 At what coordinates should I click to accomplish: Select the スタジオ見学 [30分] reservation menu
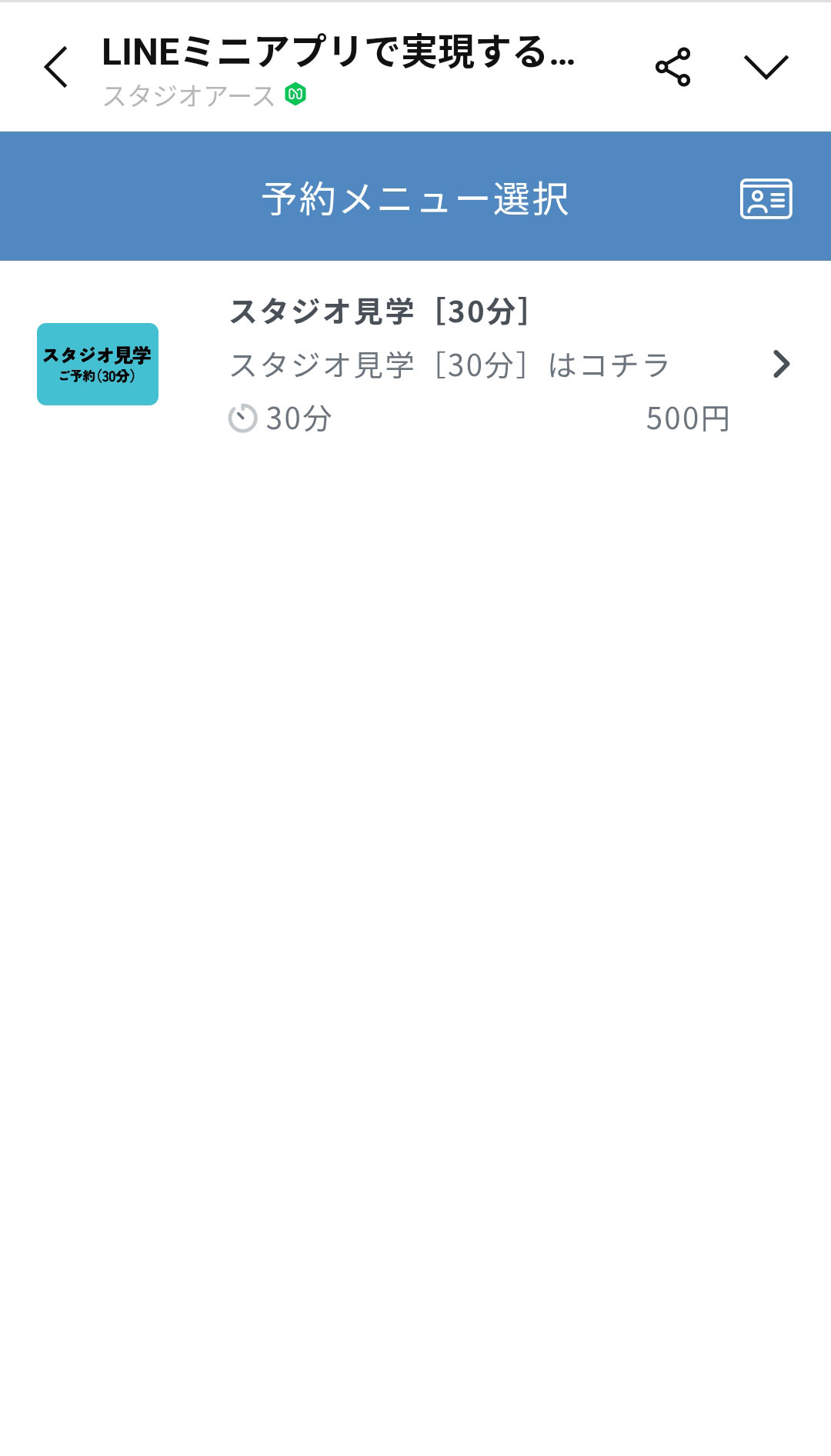[x=415, y=365]
